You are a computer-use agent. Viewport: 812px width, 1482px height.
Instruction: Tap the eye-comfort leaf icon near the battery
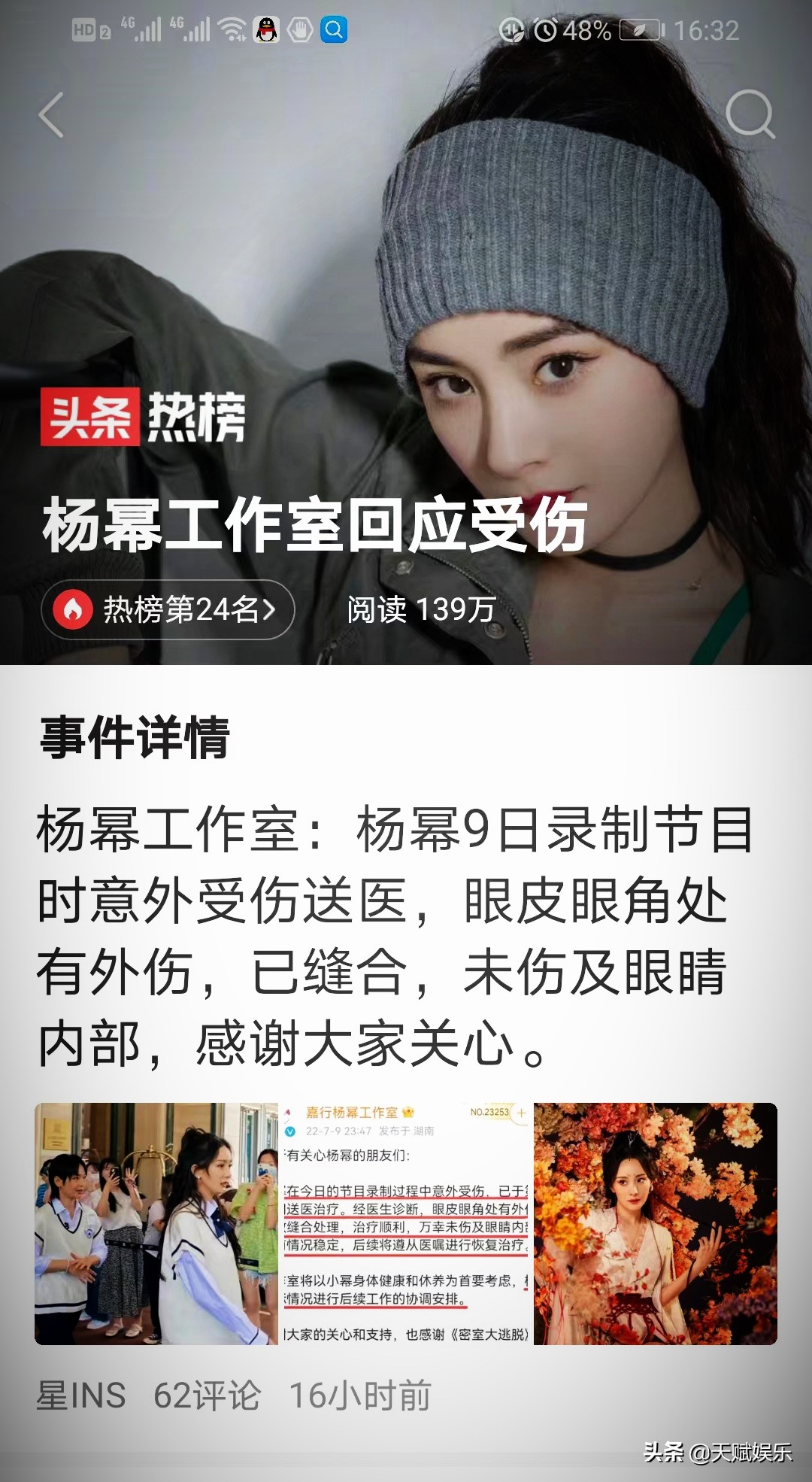639,30
